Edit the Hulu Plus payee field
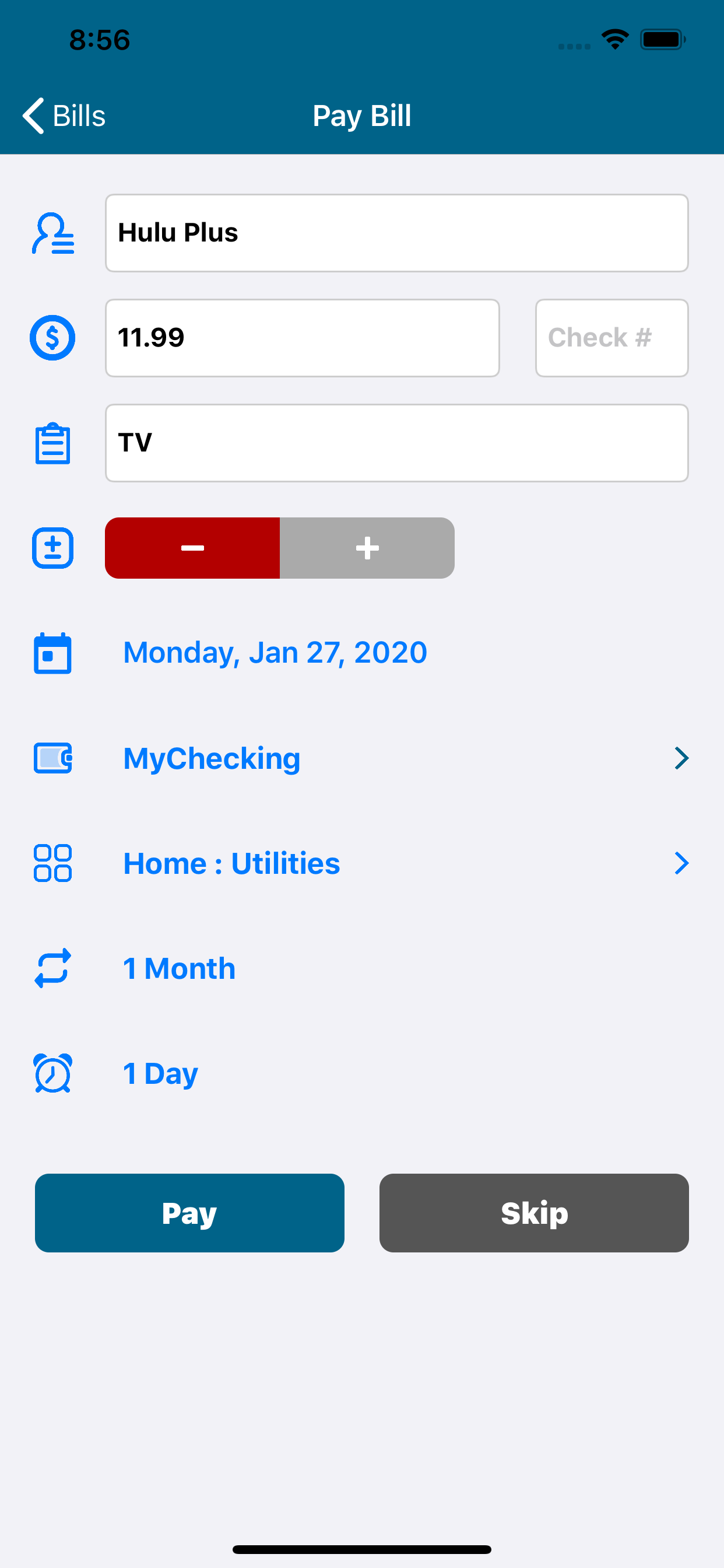This screenshot has height=1568, width=724. (396, 233)
